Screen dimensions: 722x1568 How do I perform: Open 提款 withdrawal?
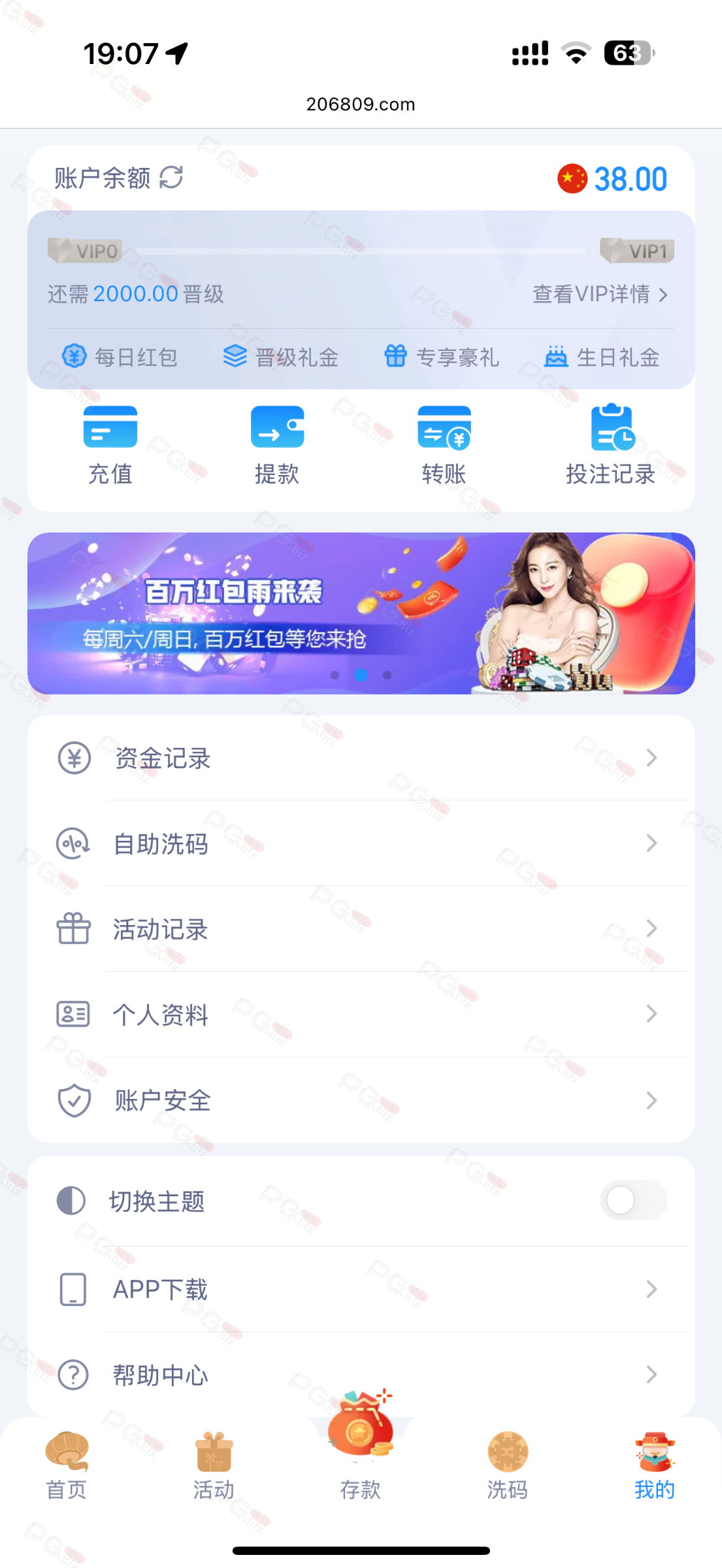[277, 444]
